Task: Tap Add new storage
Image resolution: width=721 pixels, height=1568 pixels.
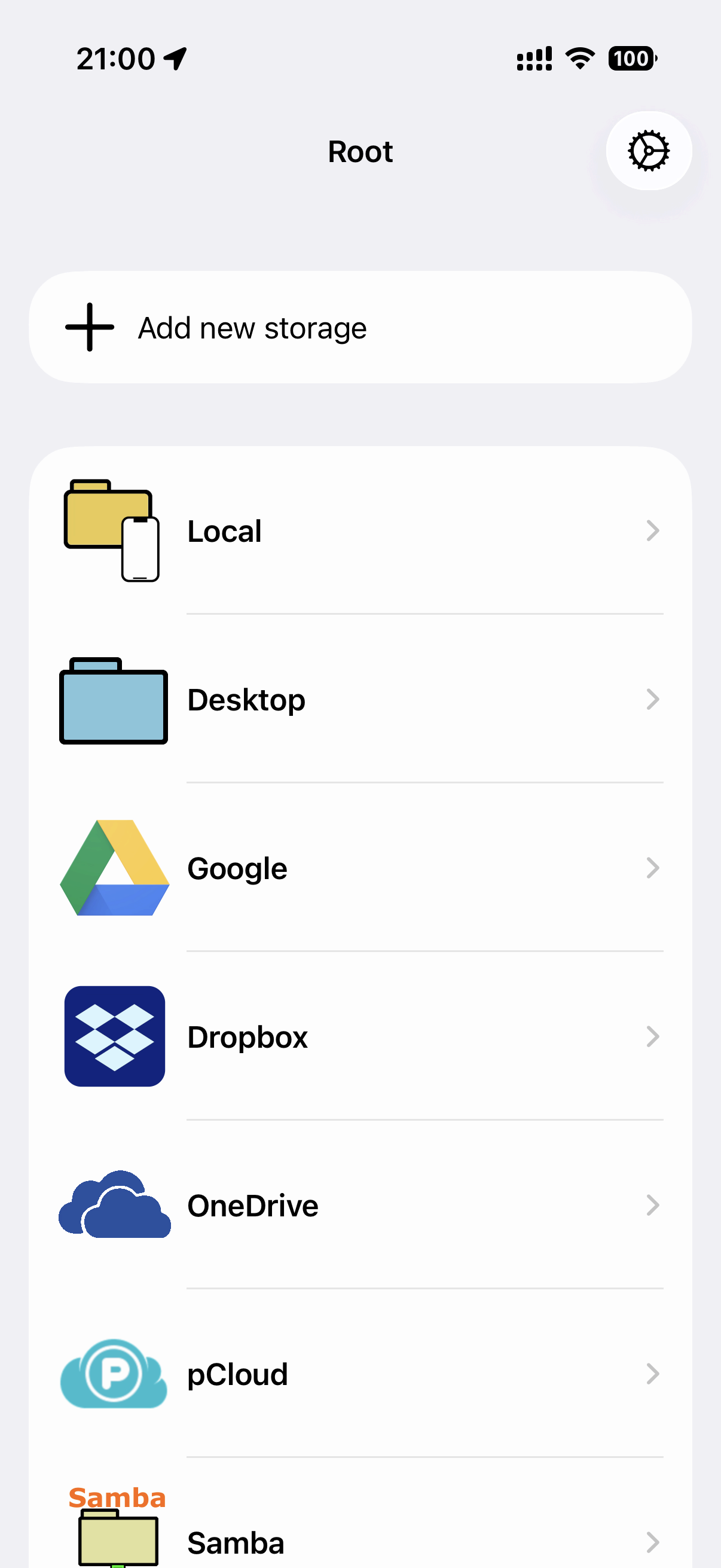Action: pos(359,328)
